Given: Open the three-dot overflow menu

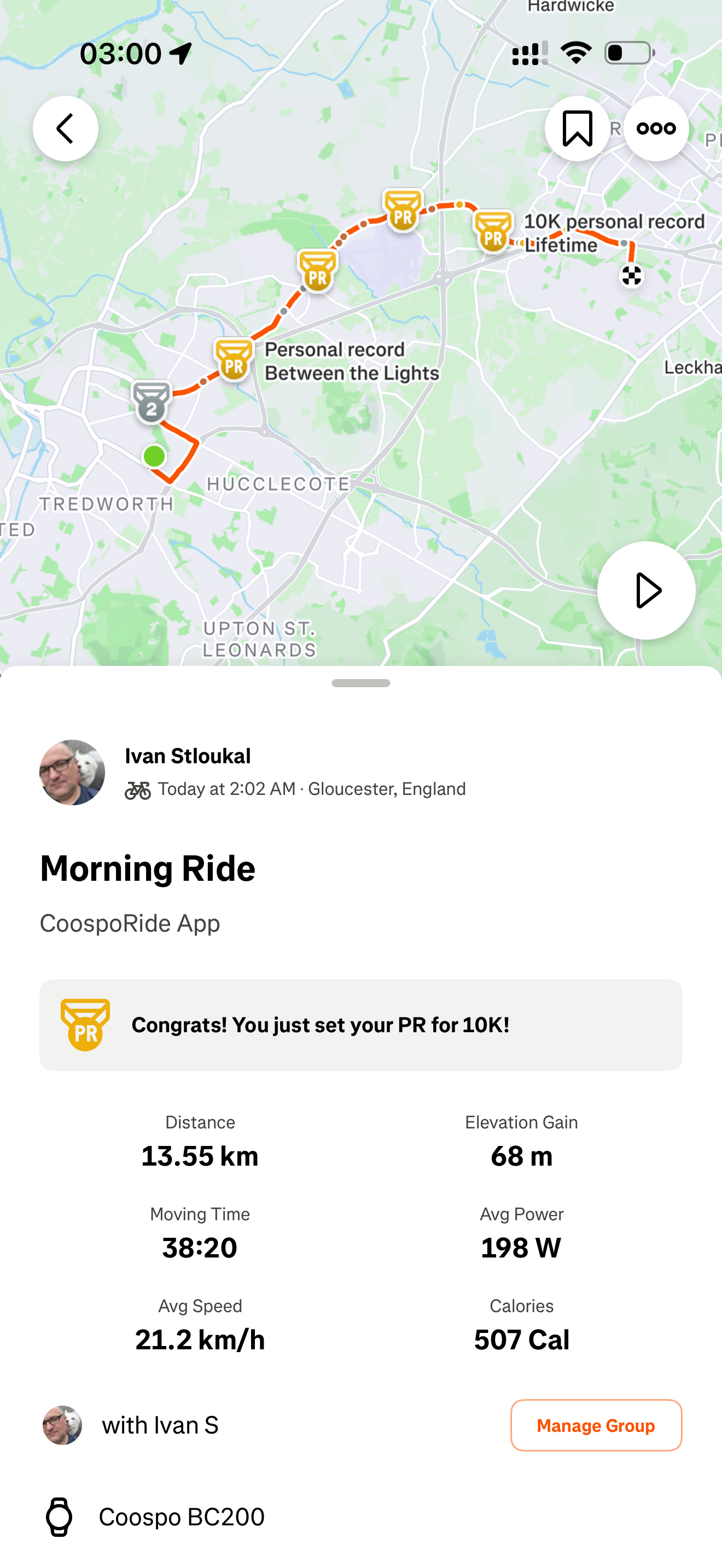Looking at the screenshot, I should [x=656, y=128].
